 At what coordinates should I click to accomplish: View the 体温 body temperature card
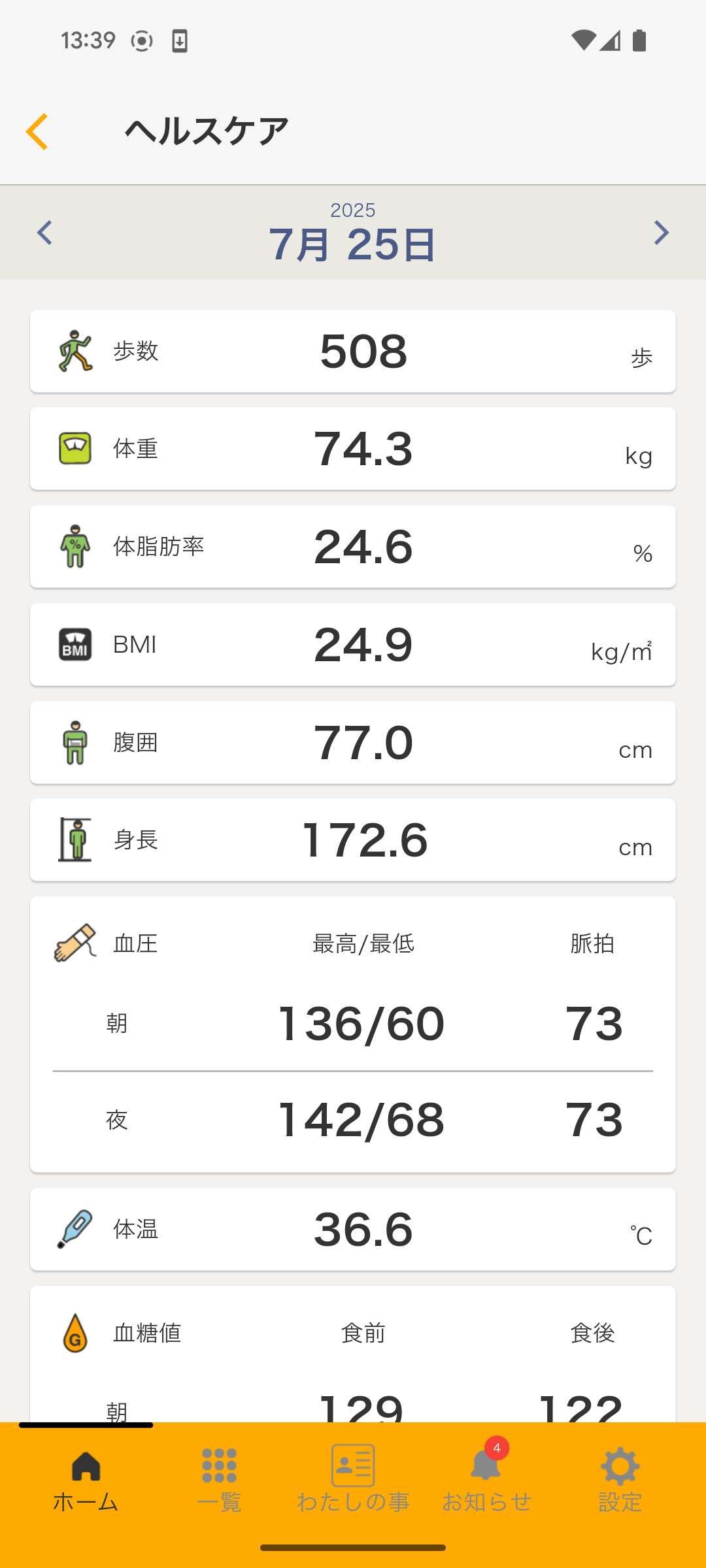tap(353, 1230)
